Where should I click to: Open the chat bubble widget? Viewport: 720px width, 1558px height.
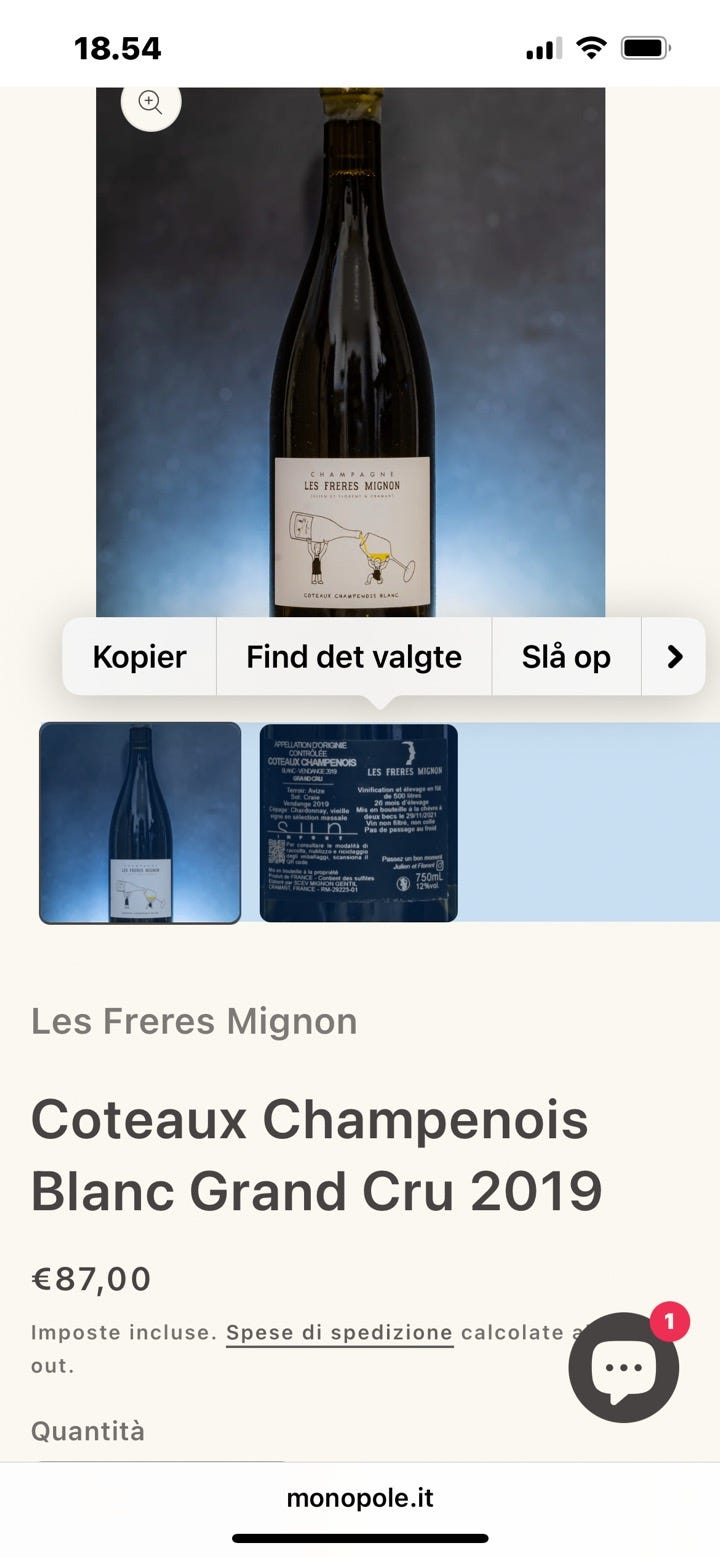click(x=624, y=1367)
